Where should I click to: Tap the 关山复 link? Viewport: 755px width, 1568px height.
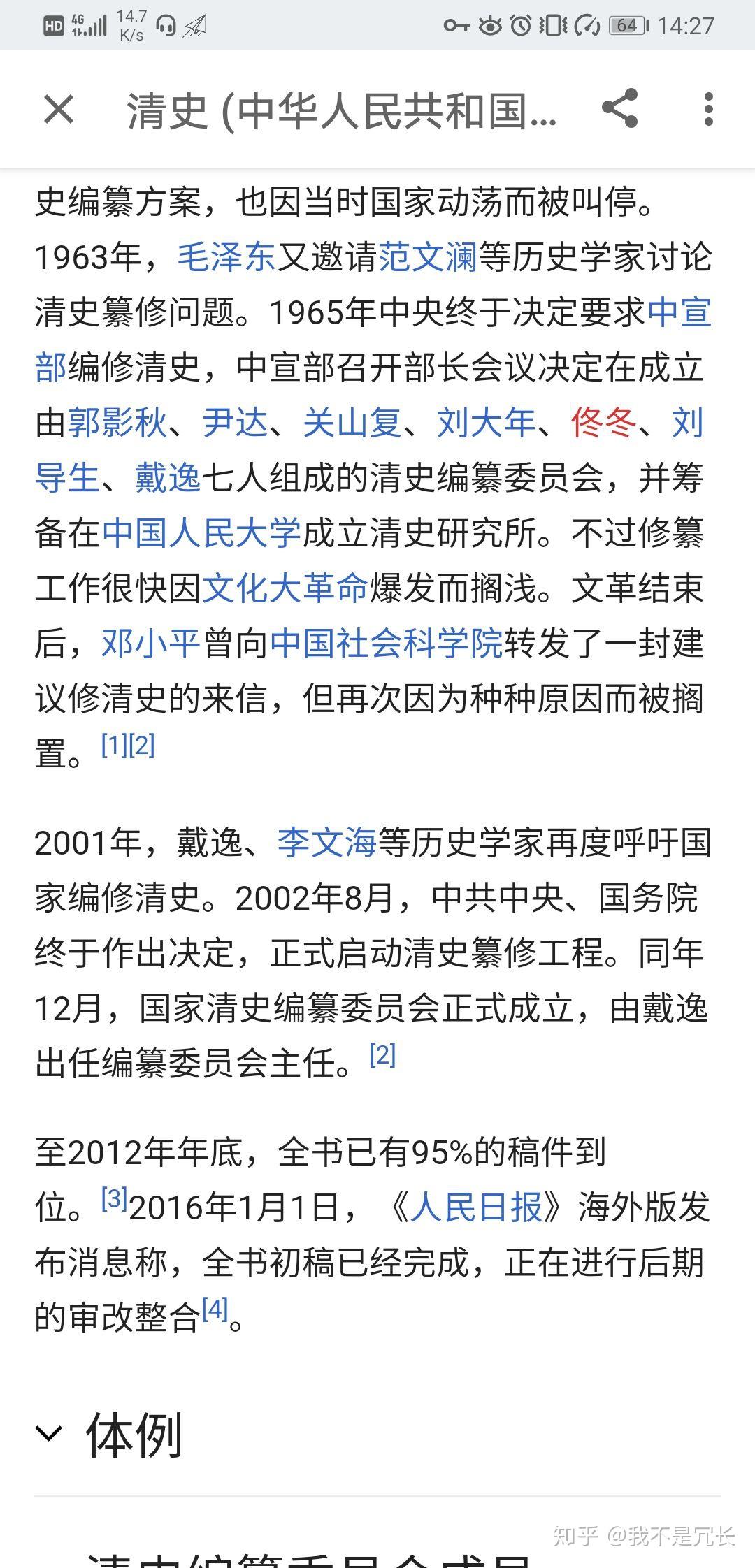tap(352, 423)
